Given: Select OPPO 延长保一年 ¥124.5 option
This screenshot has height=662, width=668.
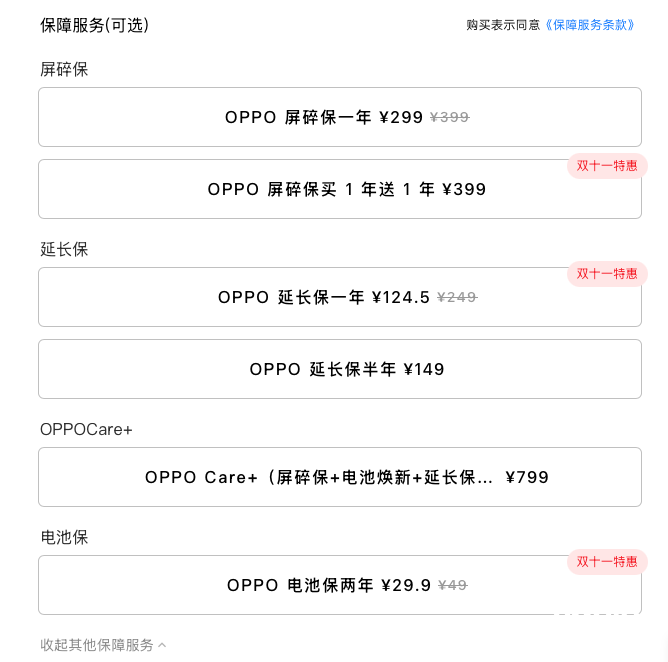Looking at the screenshot, I should click(x=339, y=297).
